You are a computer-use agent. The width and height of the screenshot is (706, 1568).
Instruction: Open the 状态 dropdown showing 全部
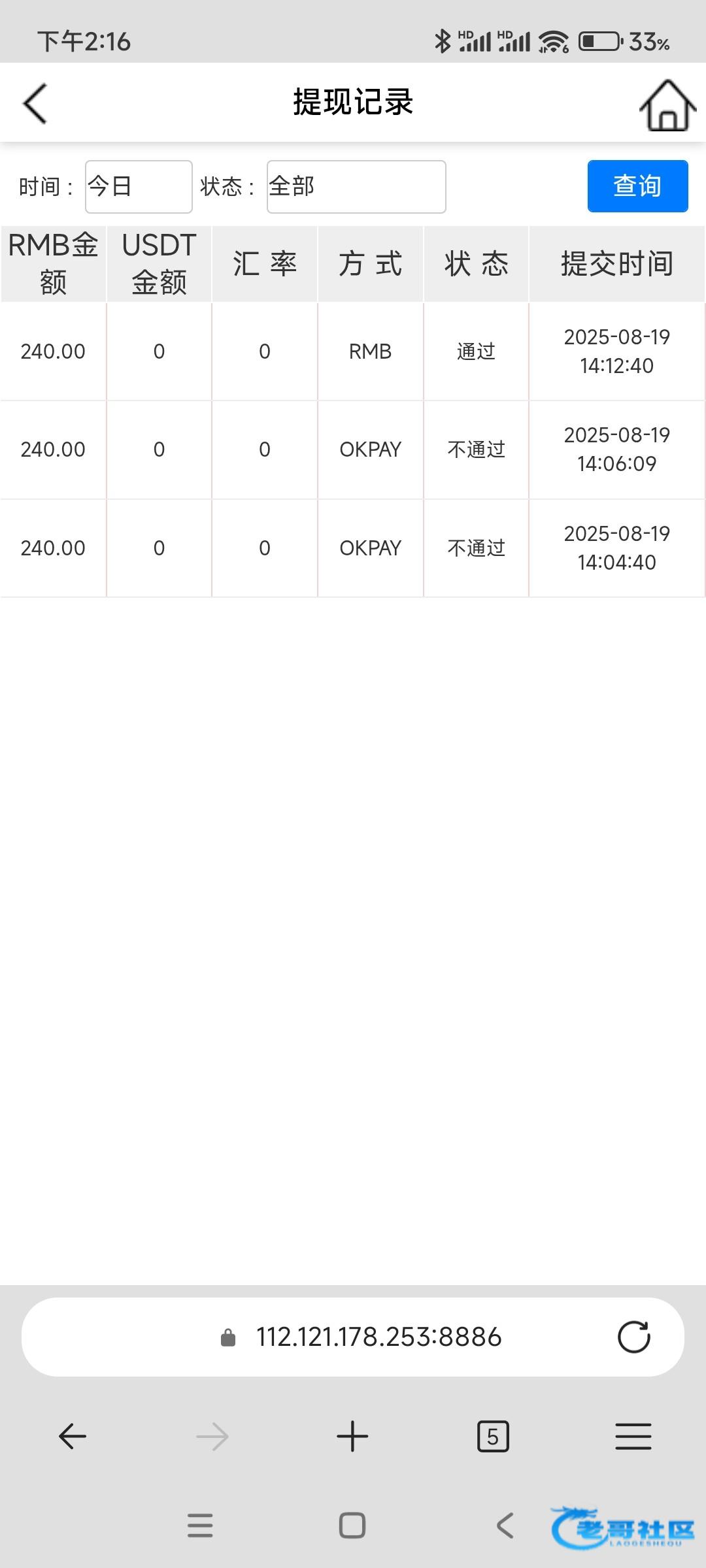point(356,187)
